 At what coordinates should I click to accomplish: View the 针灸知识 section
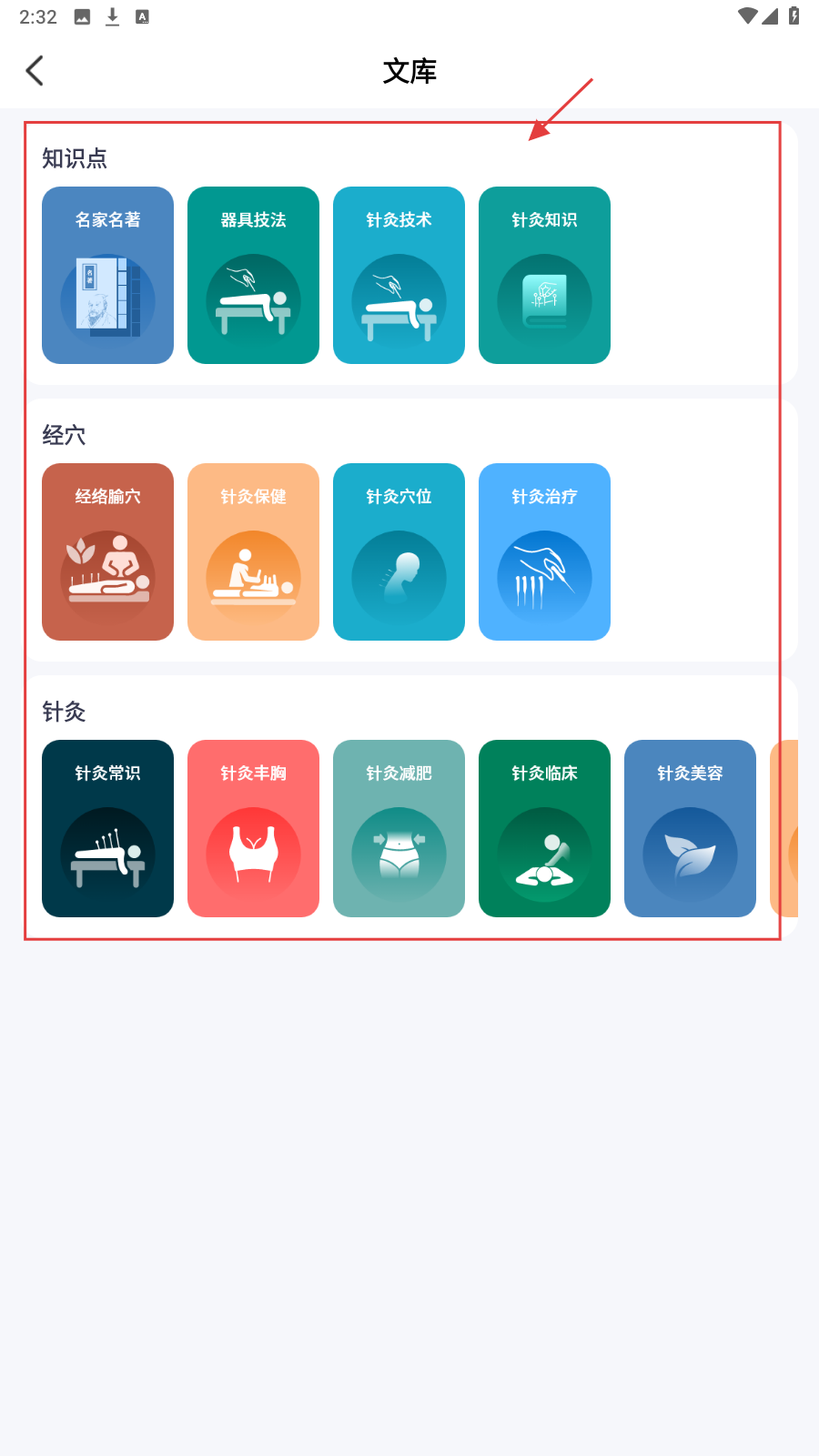click(544, 275)
